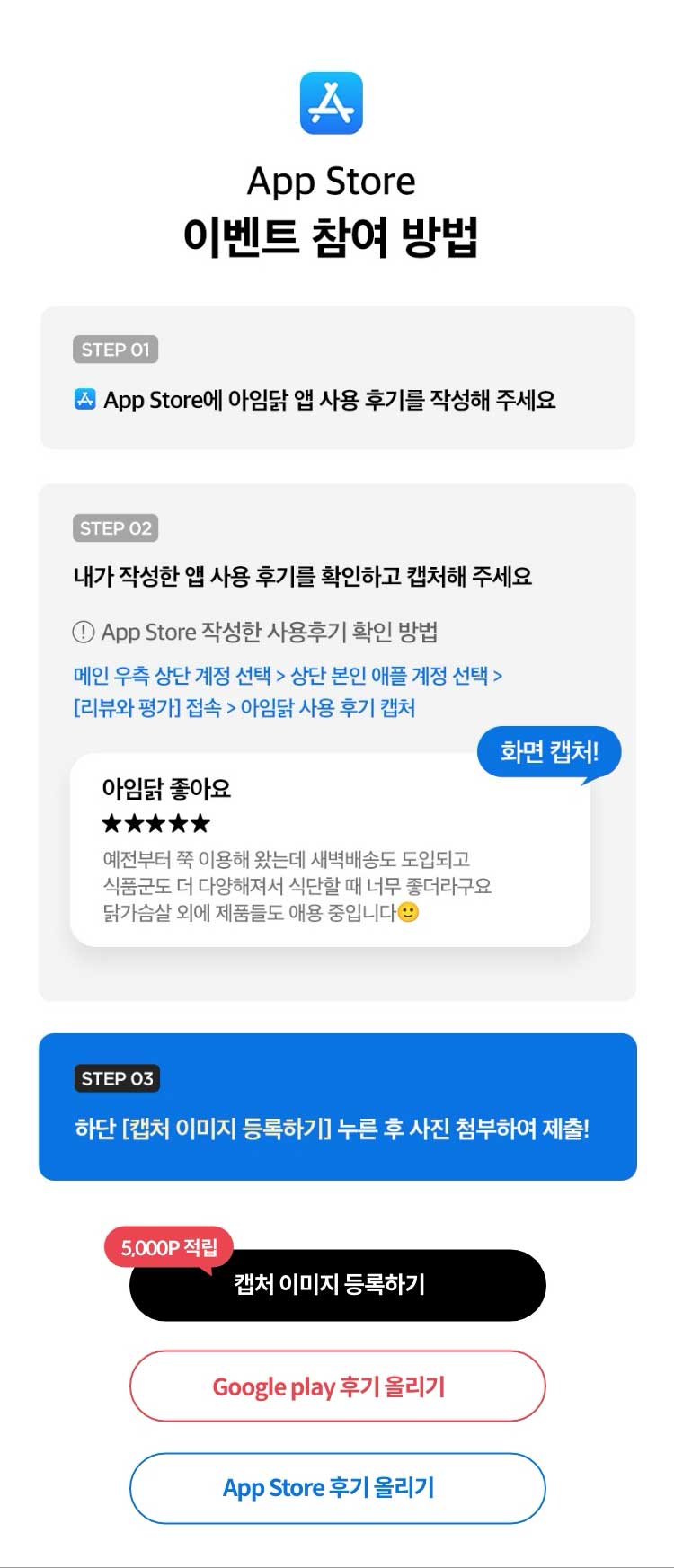Open Google play 후기 올리기

click(x=337, y=1386)
